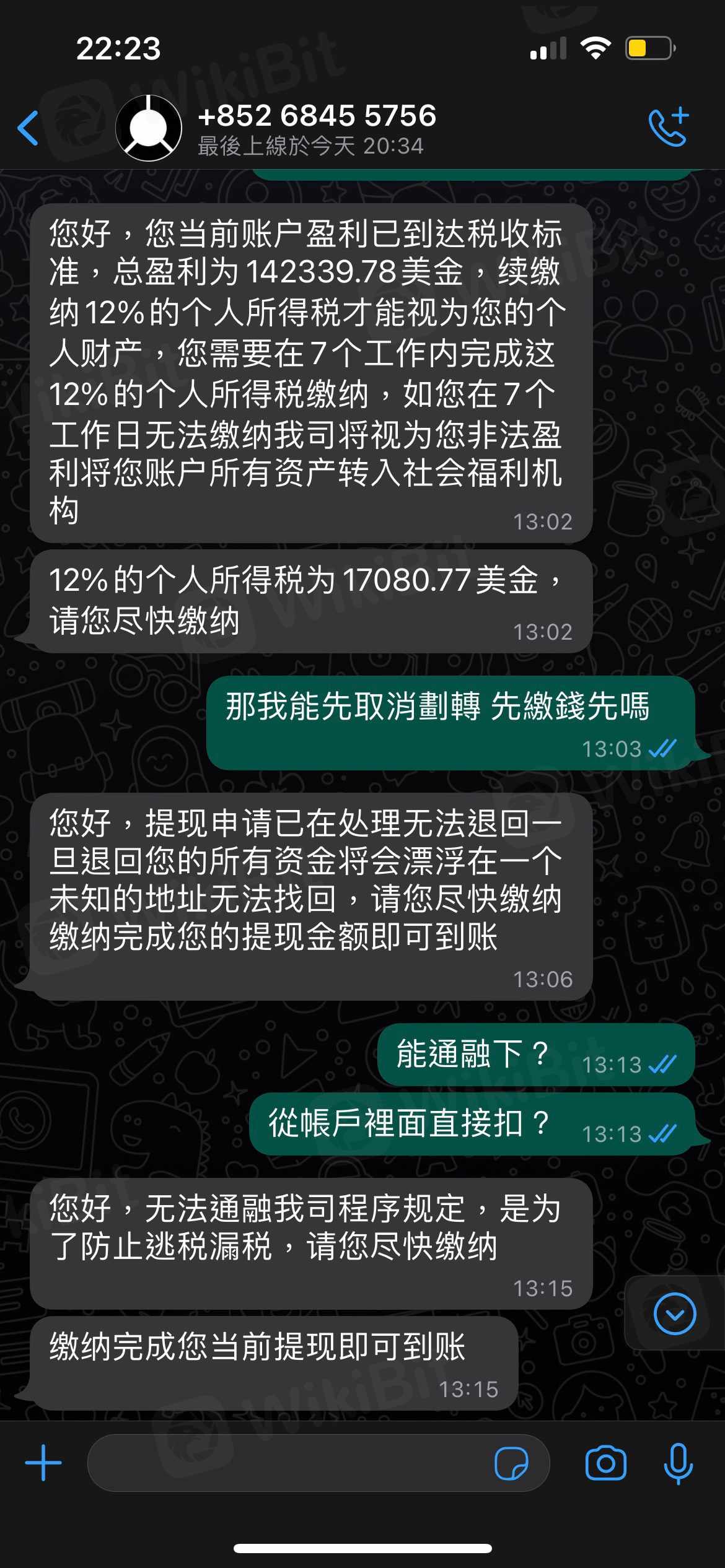
Task: Open the sticker picker
Action: [x=511, y=1463]
